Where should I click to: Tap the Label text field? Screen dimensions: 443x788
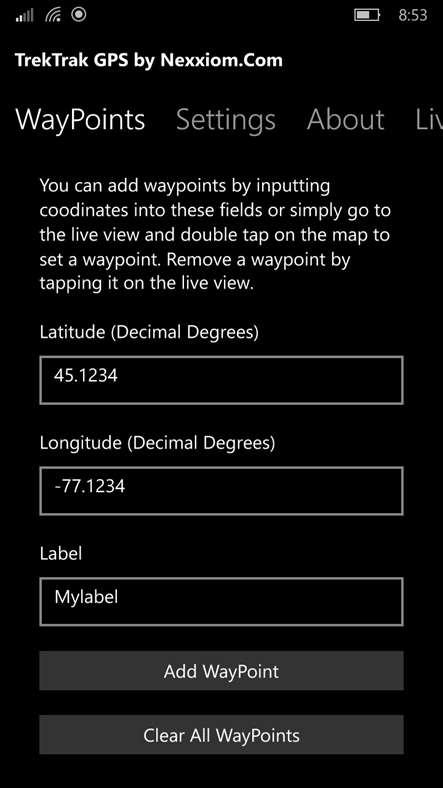pos(222,602)
